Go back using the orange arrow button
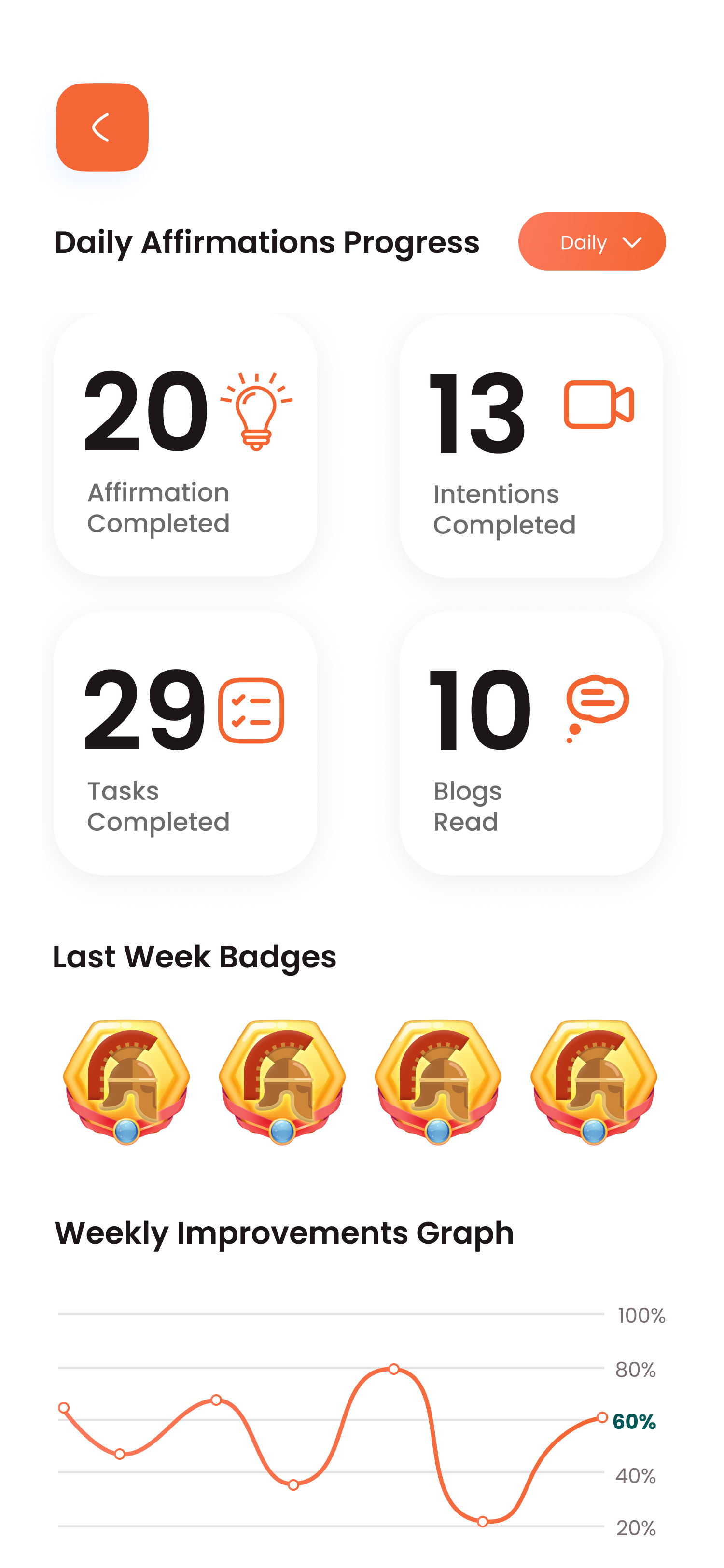 (102, 127)
